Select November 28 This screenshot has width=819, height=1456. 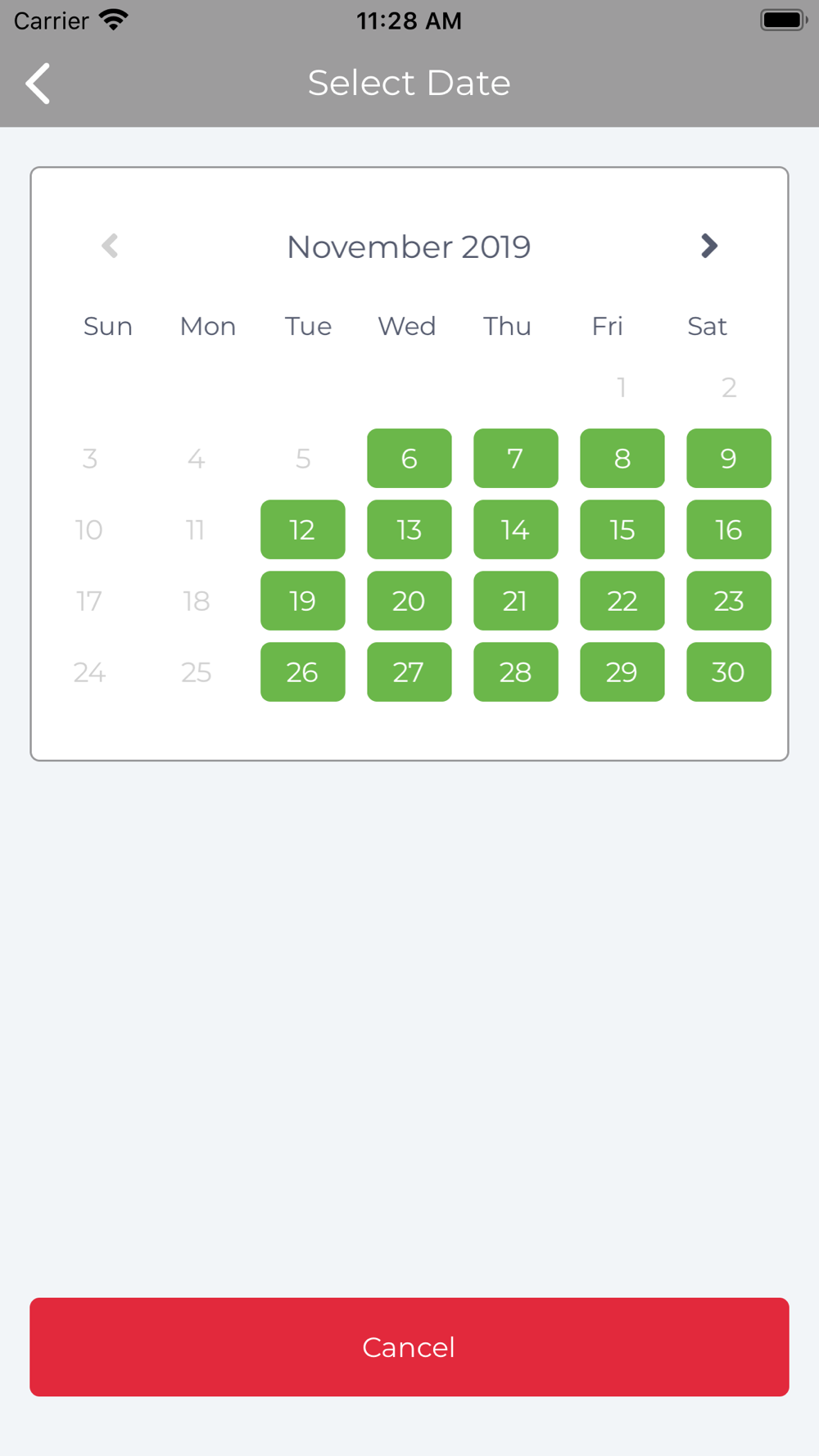click(516, 672)
